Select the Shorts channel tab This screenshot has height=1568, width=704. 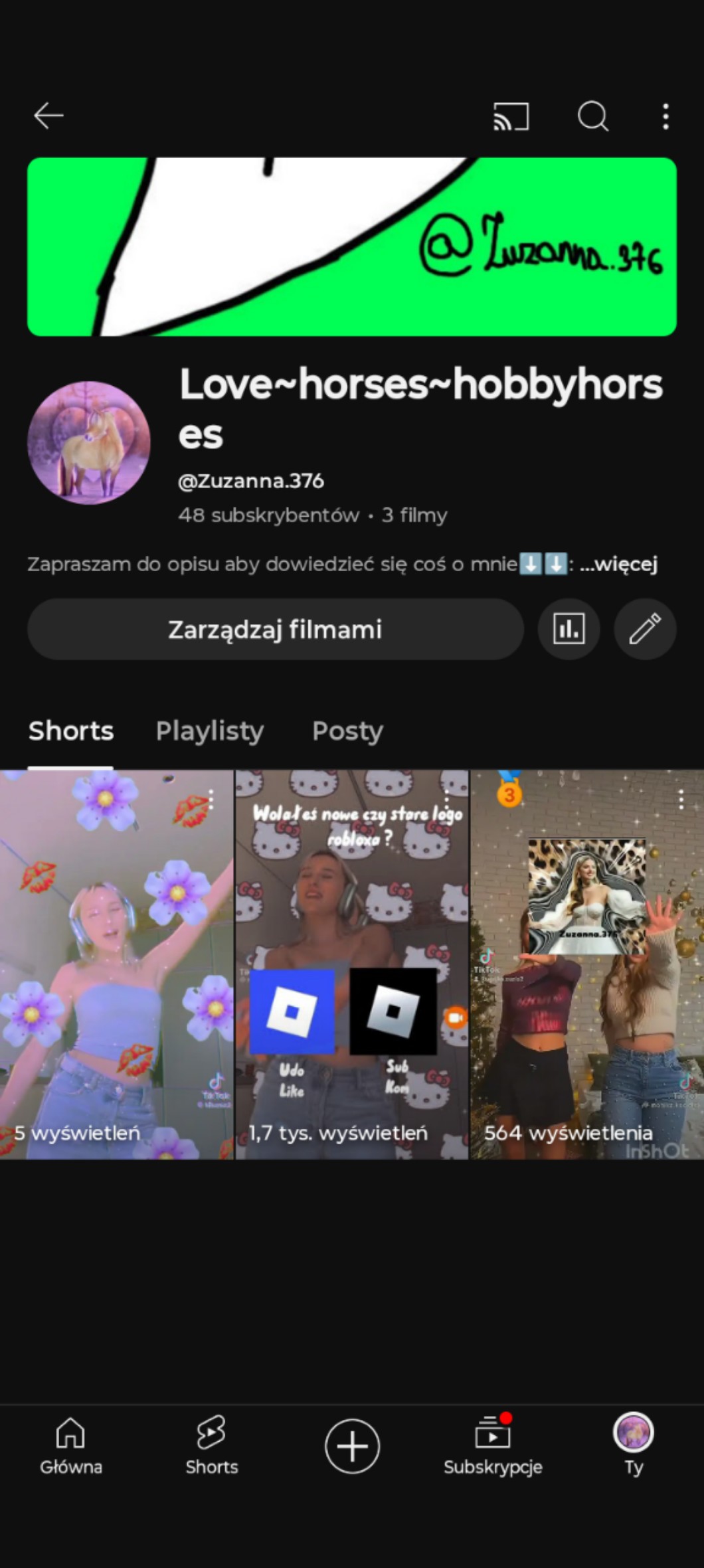tap(71, 731)
